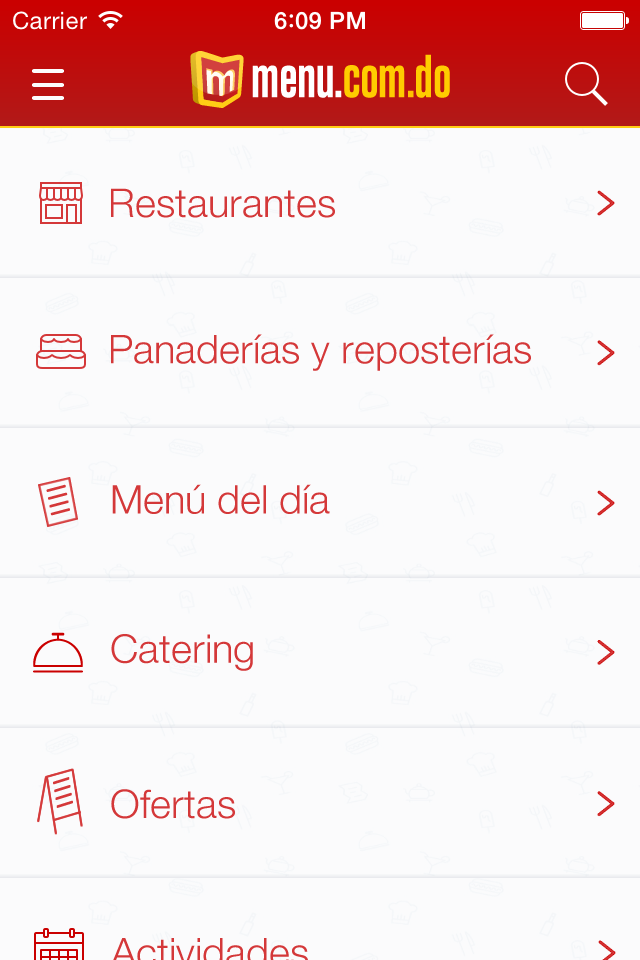Viewport: 640px width, 960px height.
Task: Select Panaderías y reposterías
Action: point(320,352)
